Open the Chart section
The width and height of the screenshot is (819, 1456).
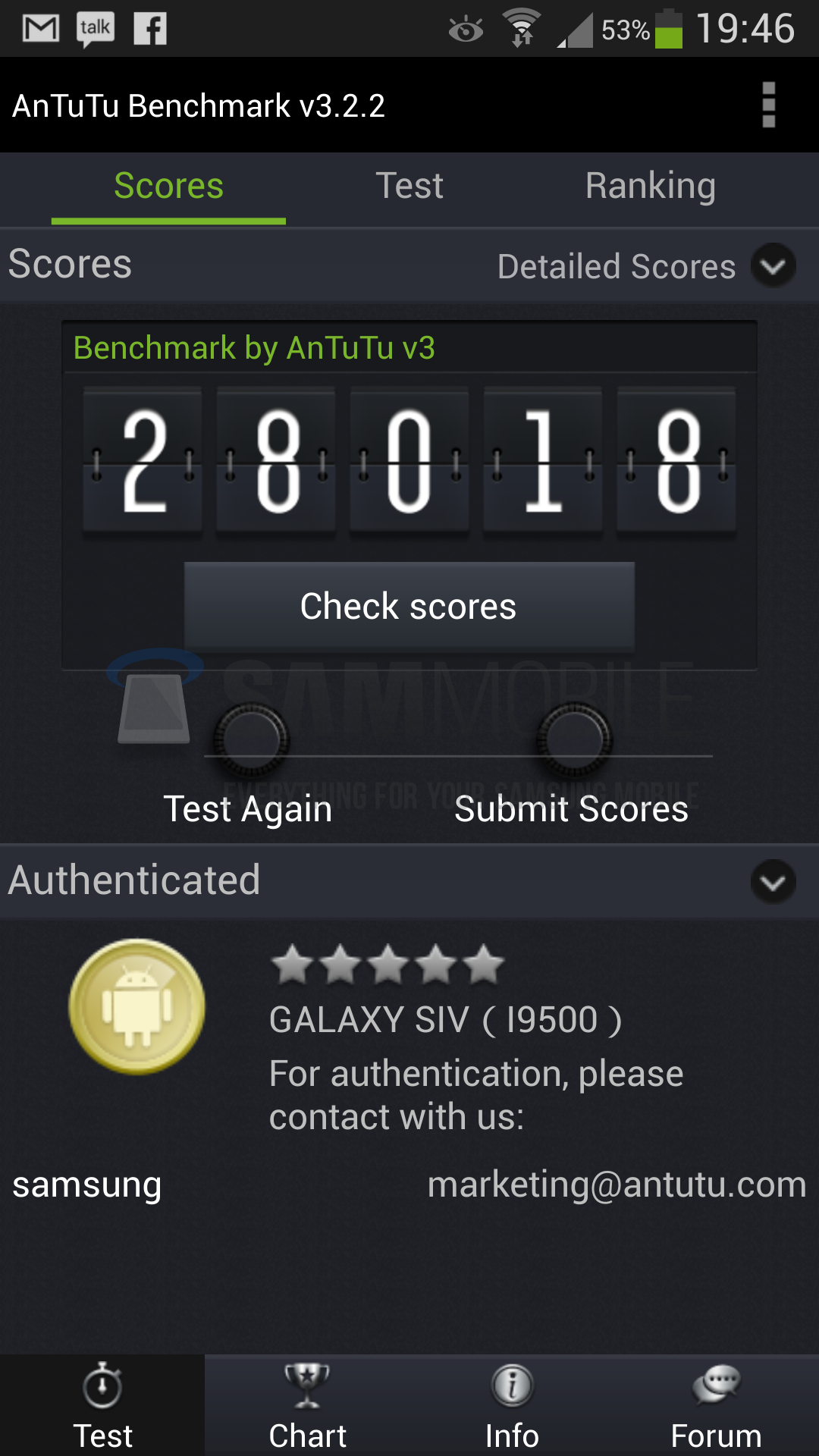(307, 1405)
